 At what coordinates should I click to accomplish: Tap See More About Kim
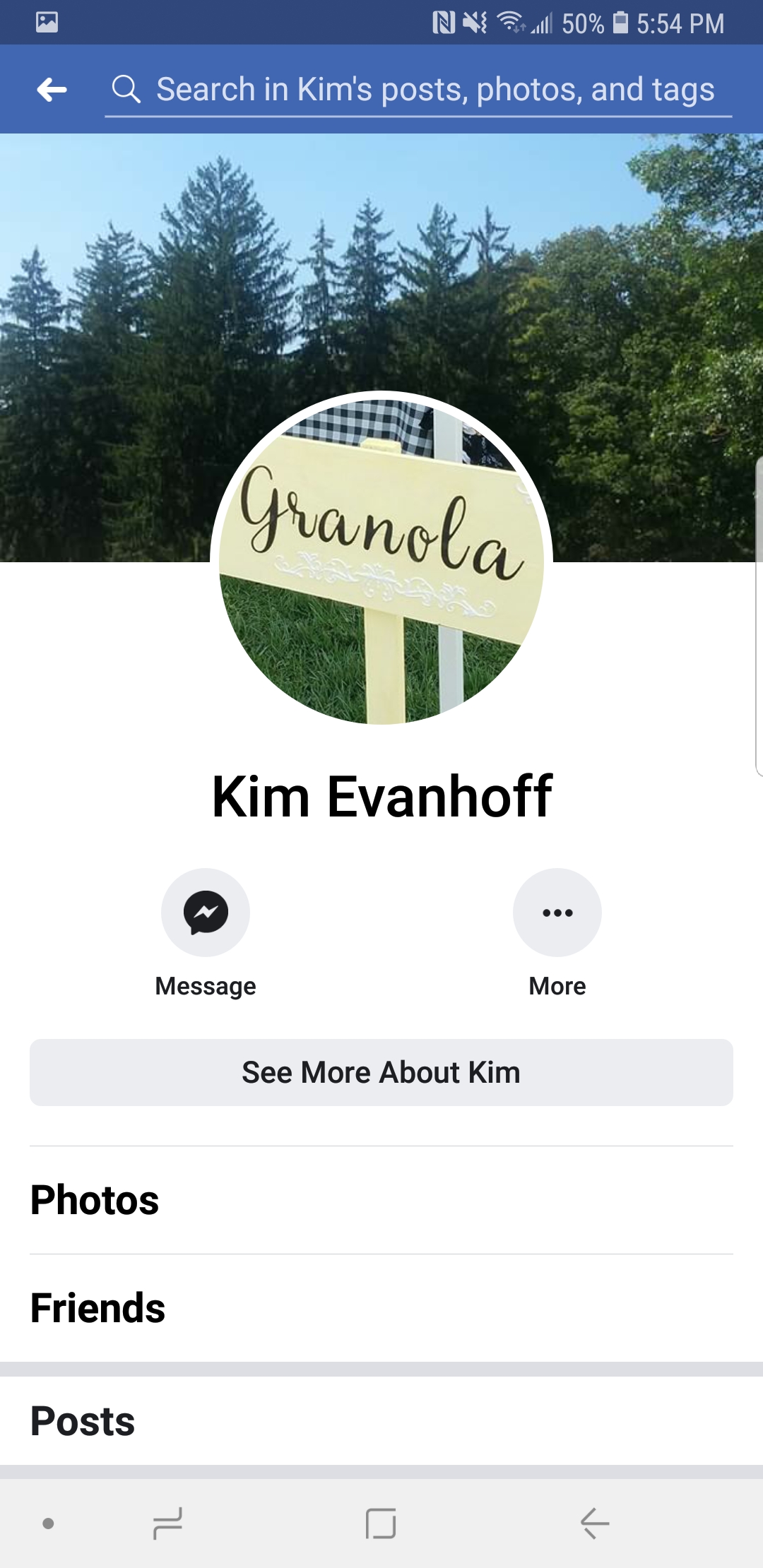coord(381,1072)
